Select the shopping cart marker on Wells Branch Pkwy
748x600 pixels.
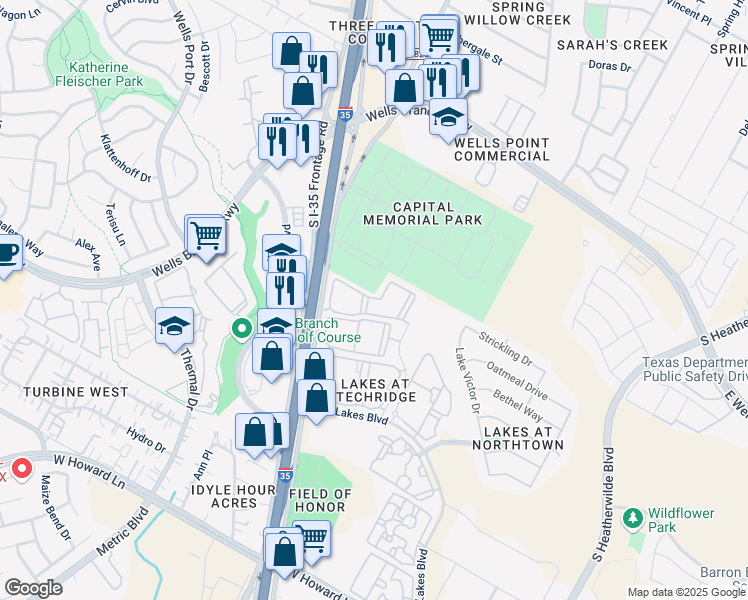point(207,236)
